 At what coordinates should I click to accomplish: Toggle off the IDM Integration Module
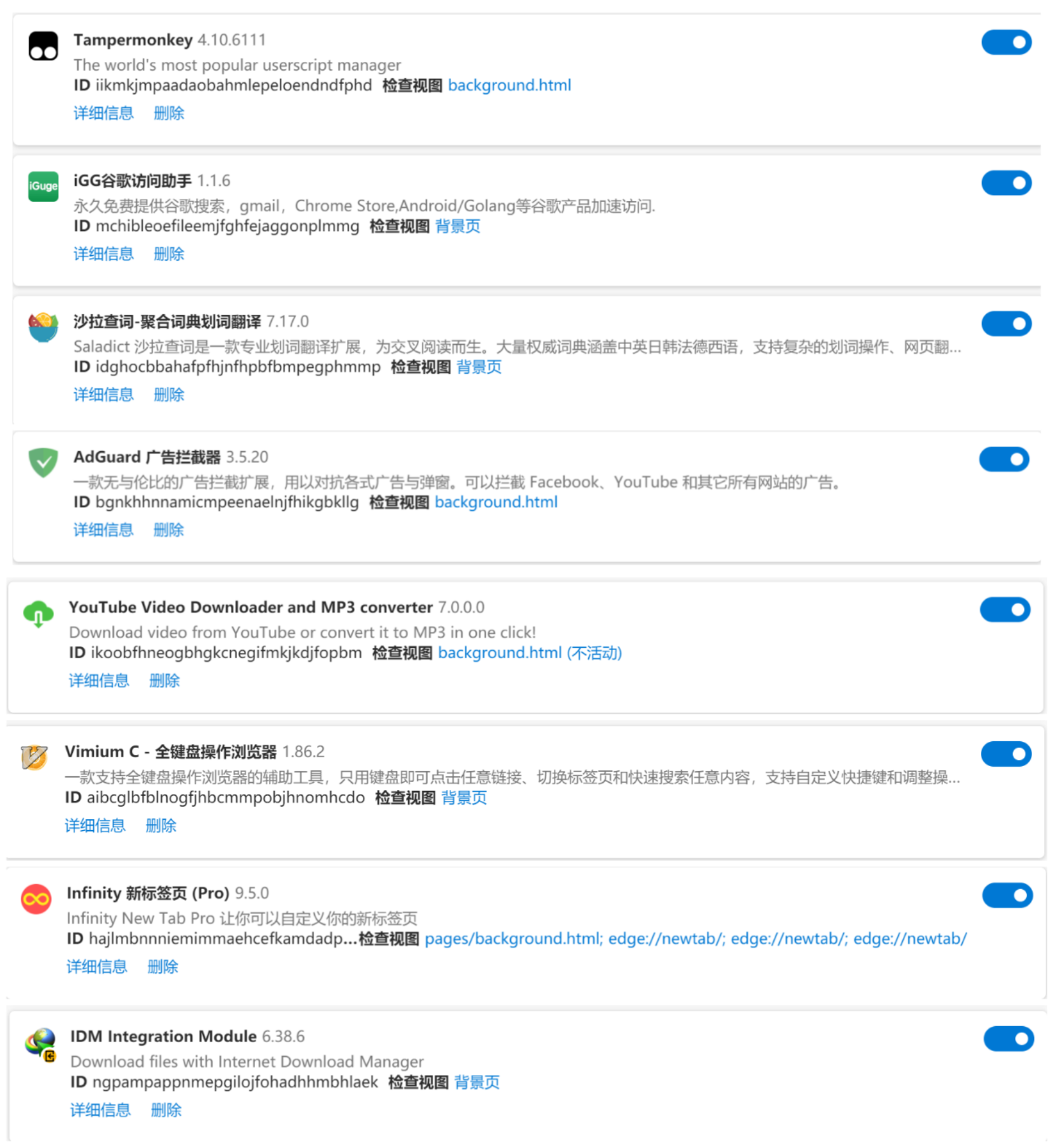pos(1007,1037)
